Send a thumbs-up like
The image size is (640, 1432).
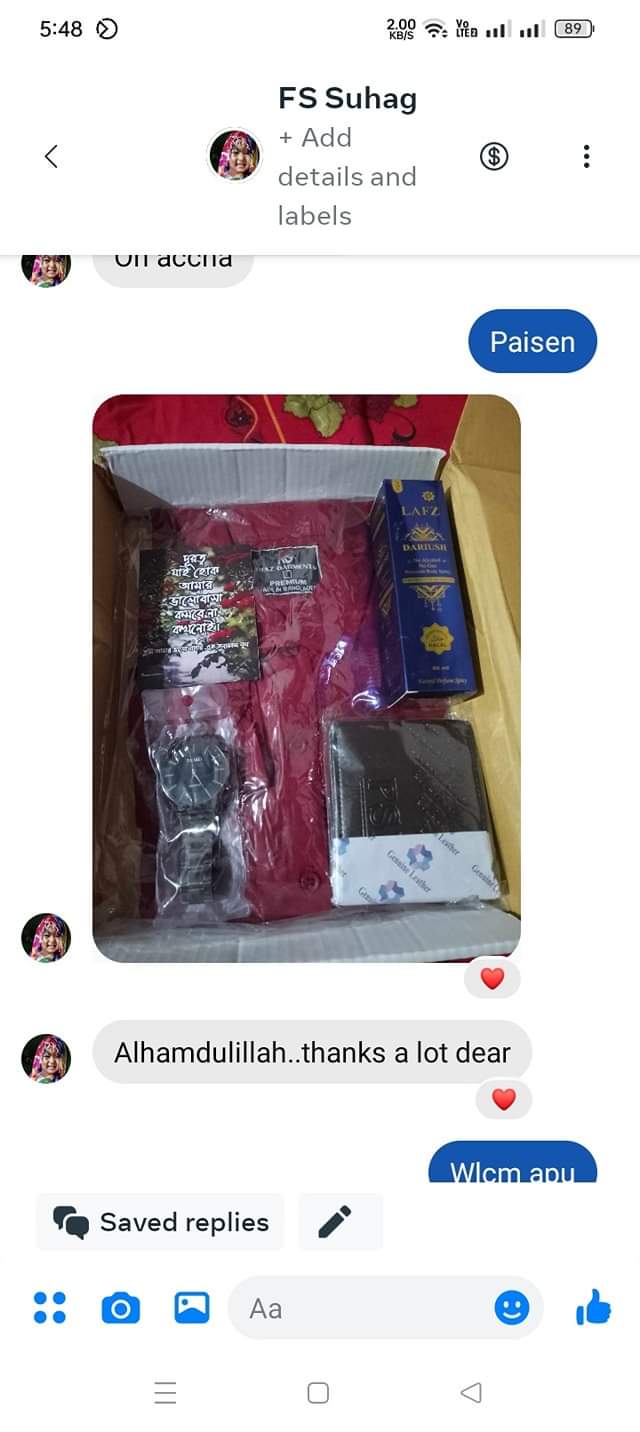coord(594,1307)
